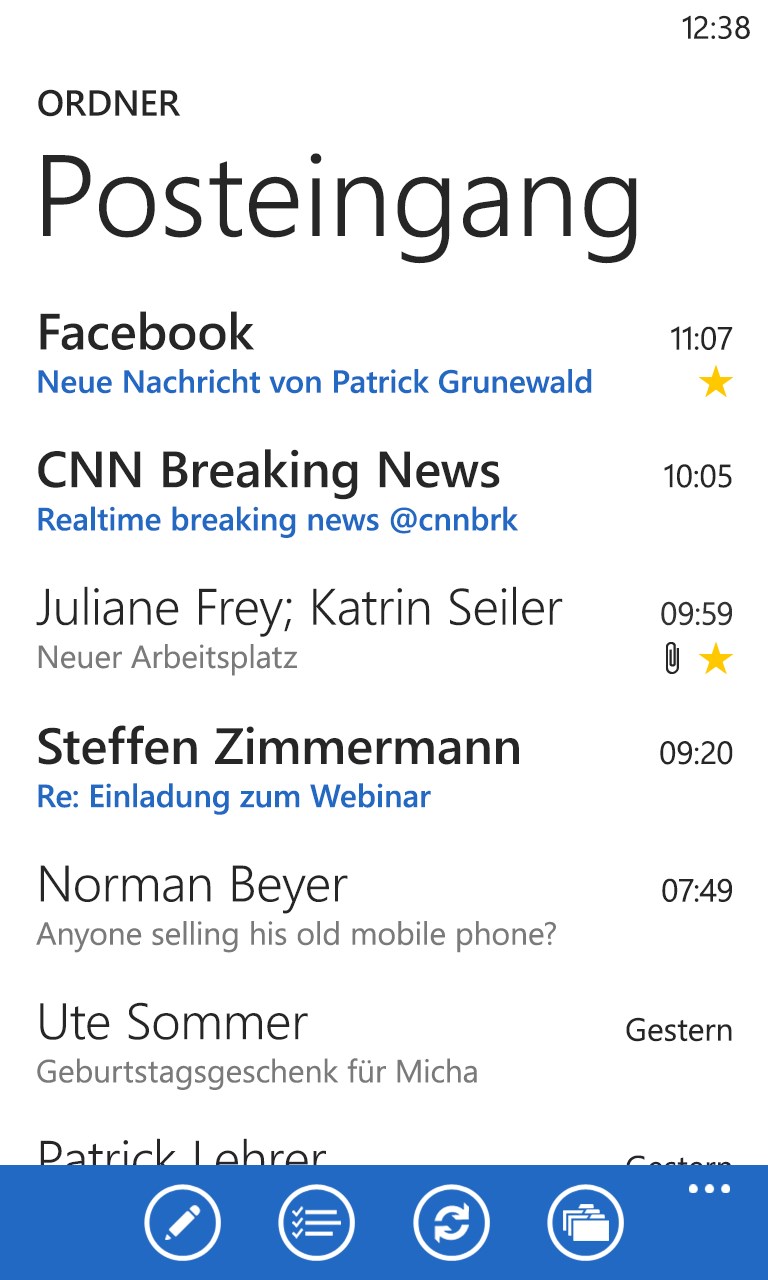Expand the app bar overflow dots
The height and width of the screenshot is (1280, 768).
tap(709, 1189)
